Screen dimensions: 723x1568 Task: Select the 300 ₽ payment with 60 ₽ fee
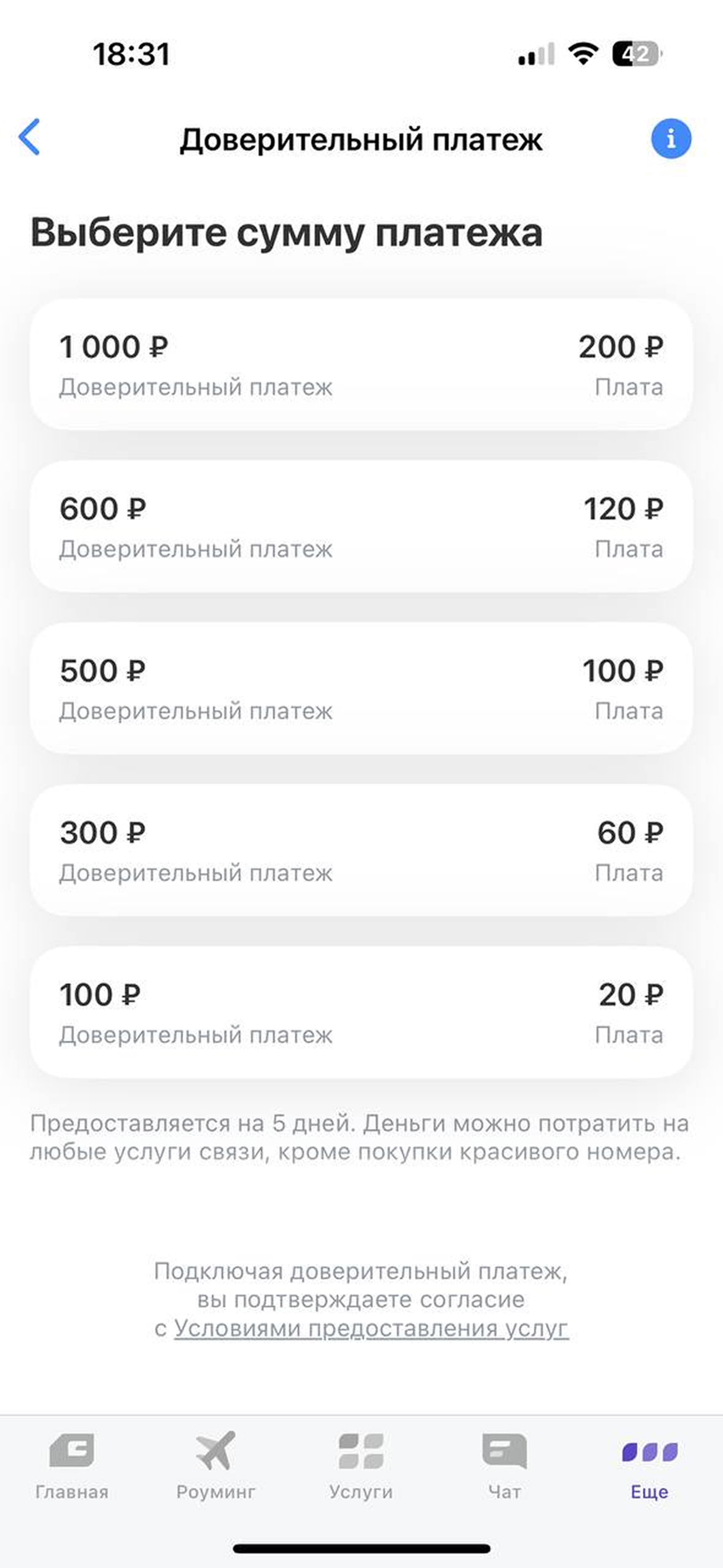click(x=361, y=850)
